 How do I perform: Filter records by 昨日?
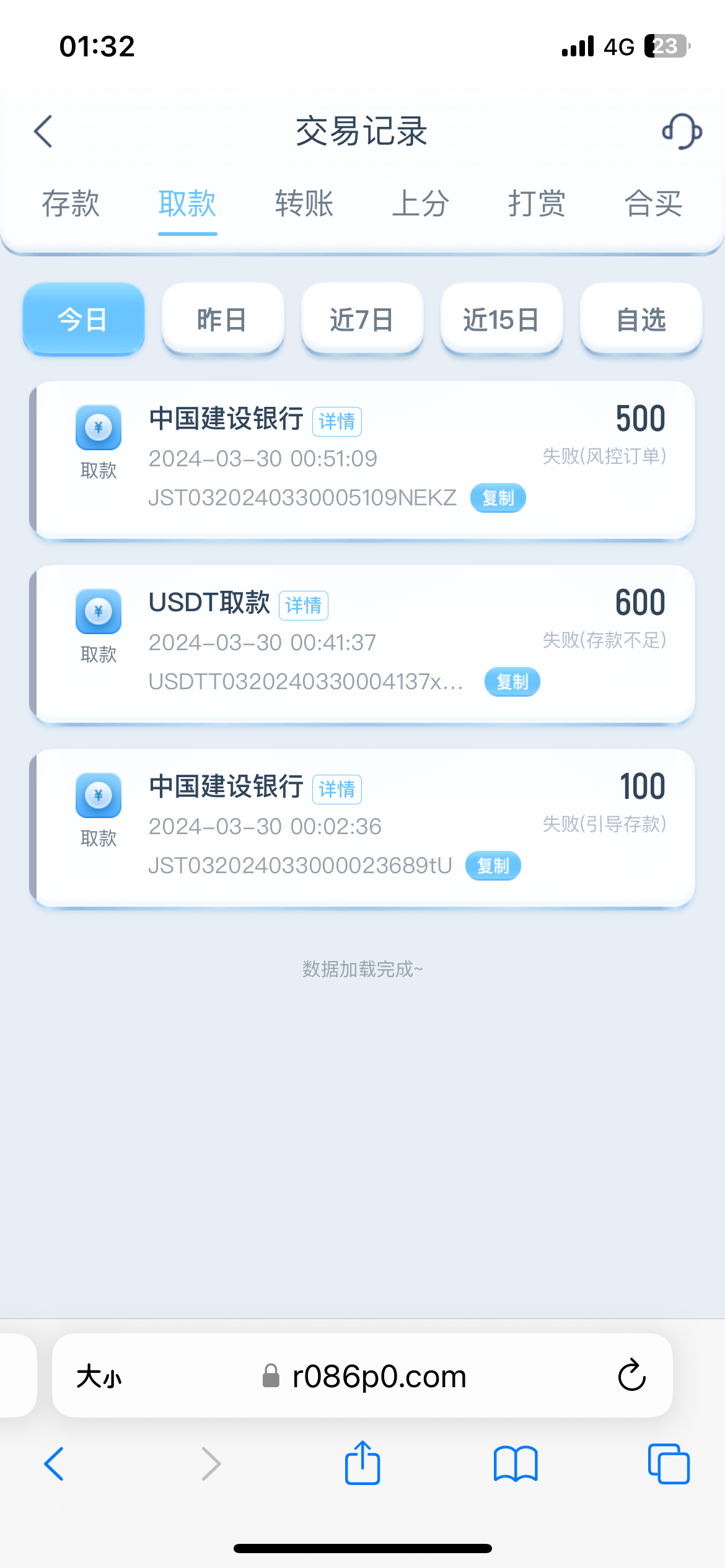click(222, 320)
